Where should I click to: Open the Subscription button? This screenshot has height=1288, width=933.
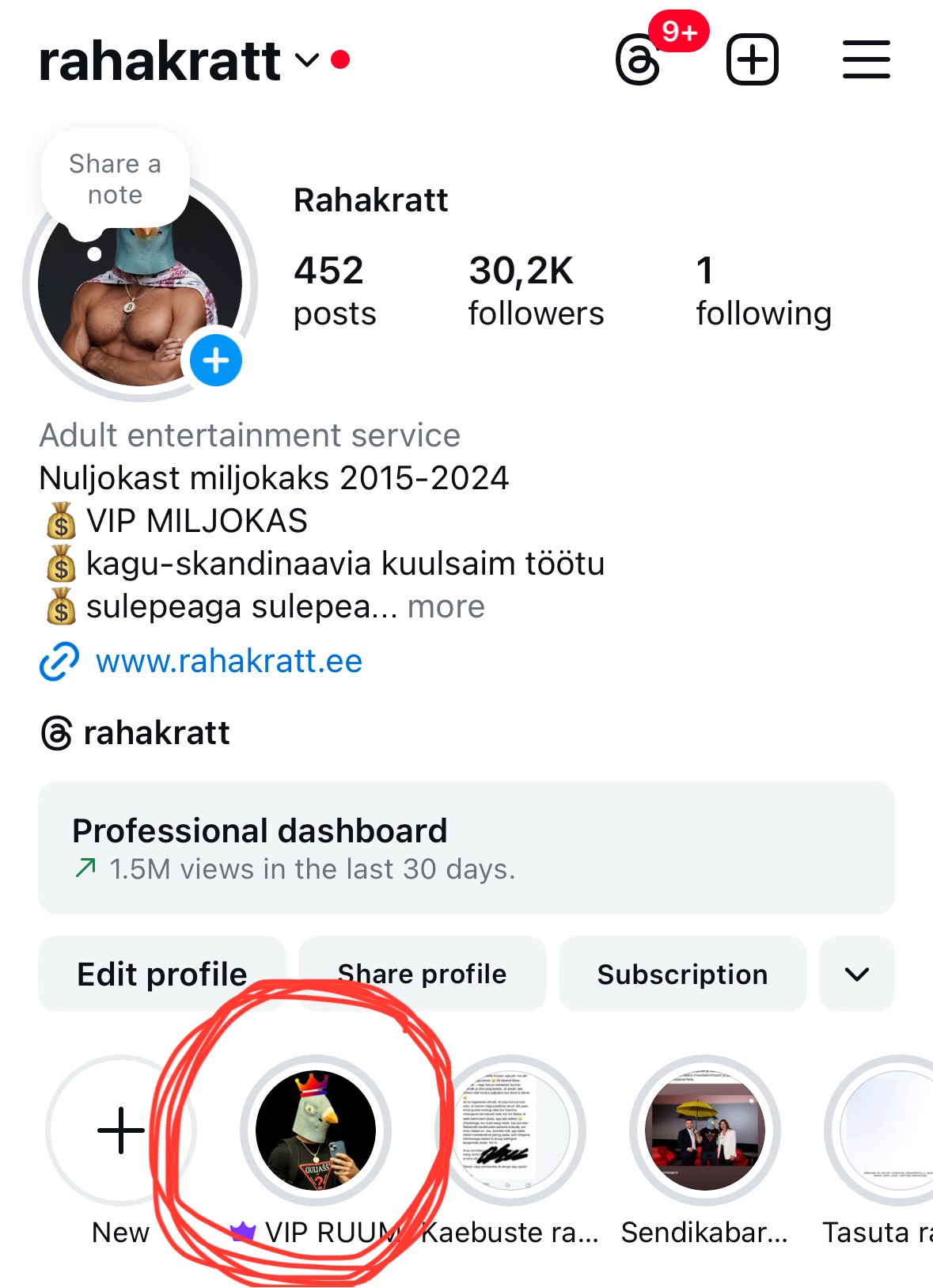682,974
